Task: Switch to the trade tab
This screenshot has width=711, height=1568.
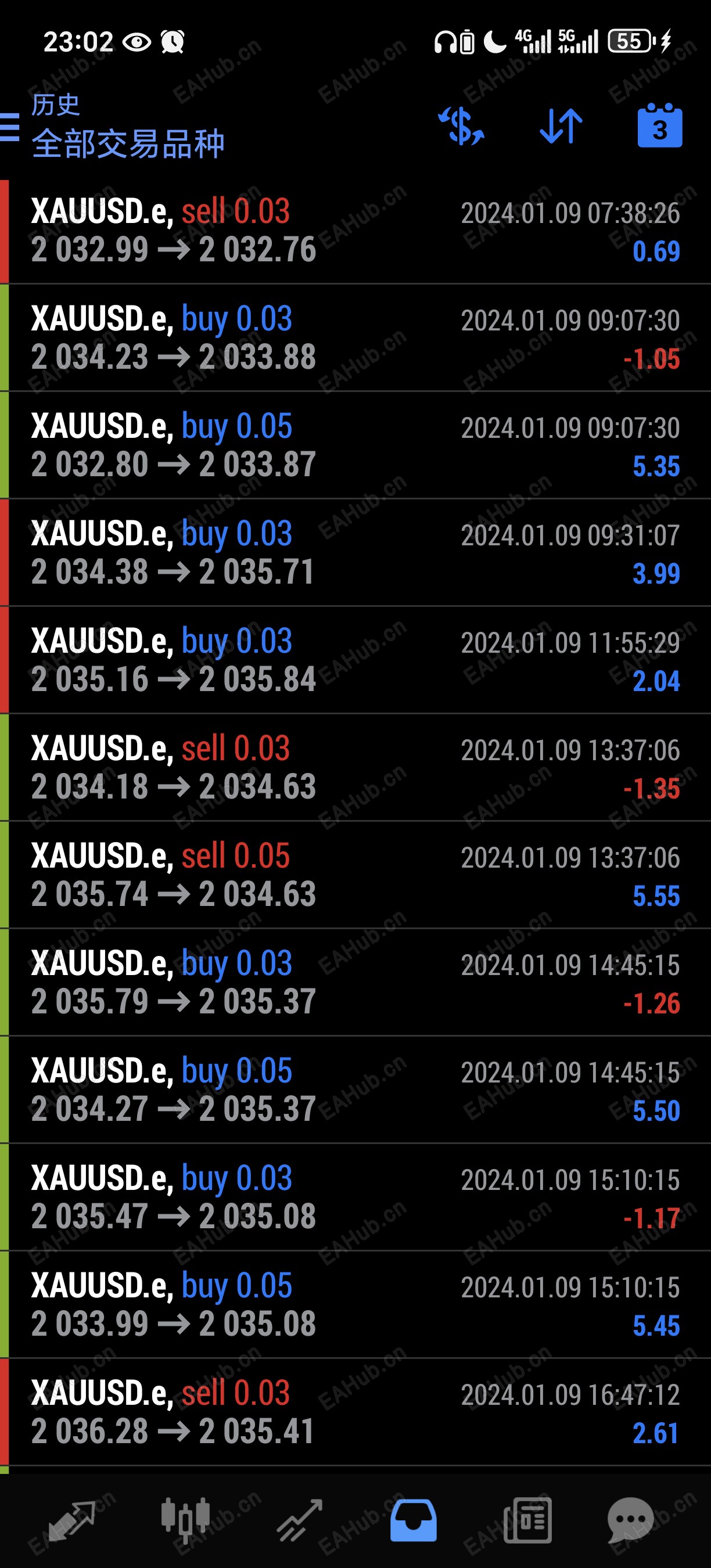Action: (300, 1520)
